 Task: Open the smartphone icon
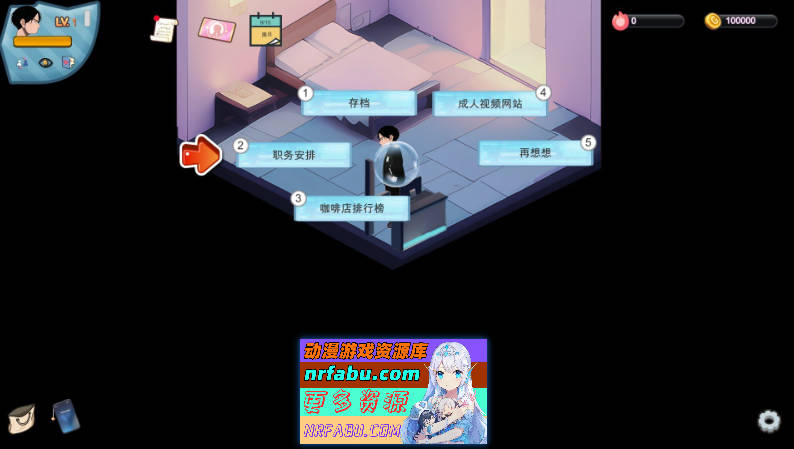coord(65,415)
